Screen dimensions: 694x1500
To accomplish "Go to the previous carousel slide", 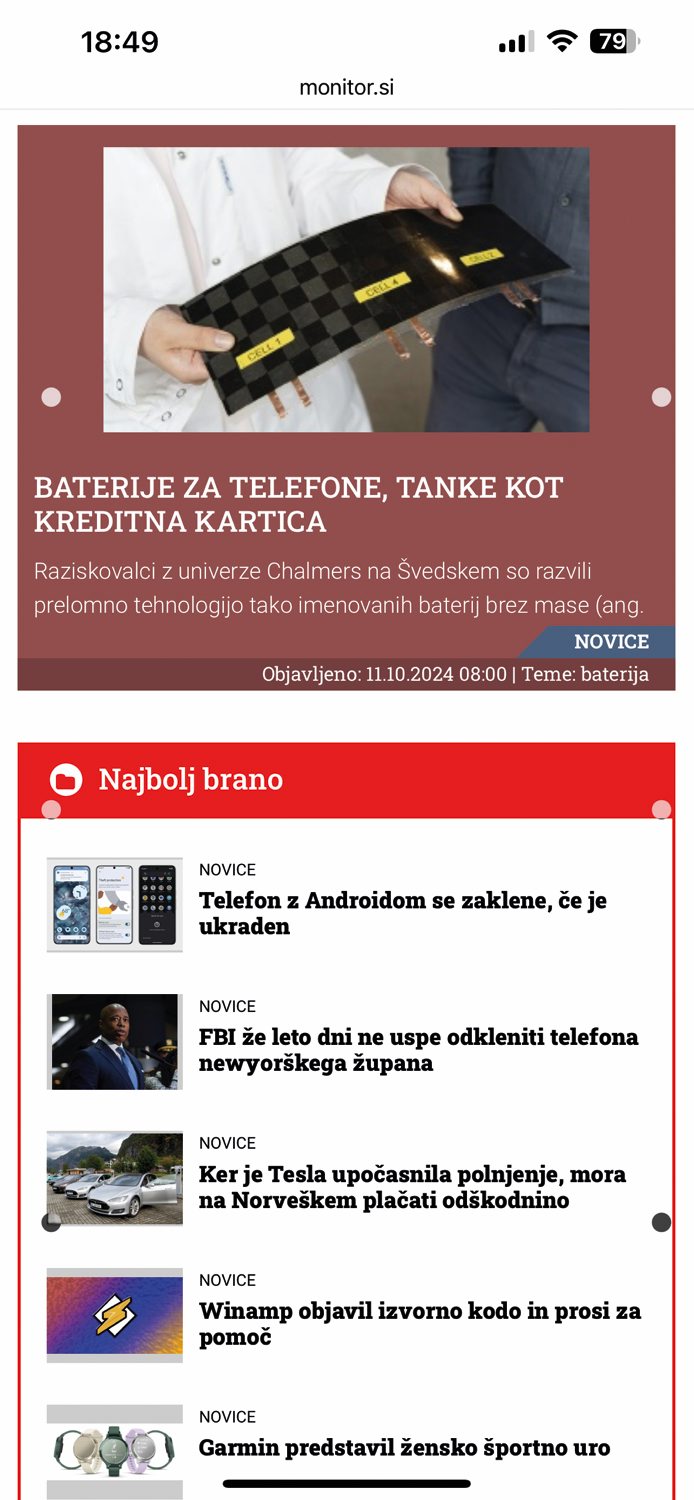I will point(51,398).
